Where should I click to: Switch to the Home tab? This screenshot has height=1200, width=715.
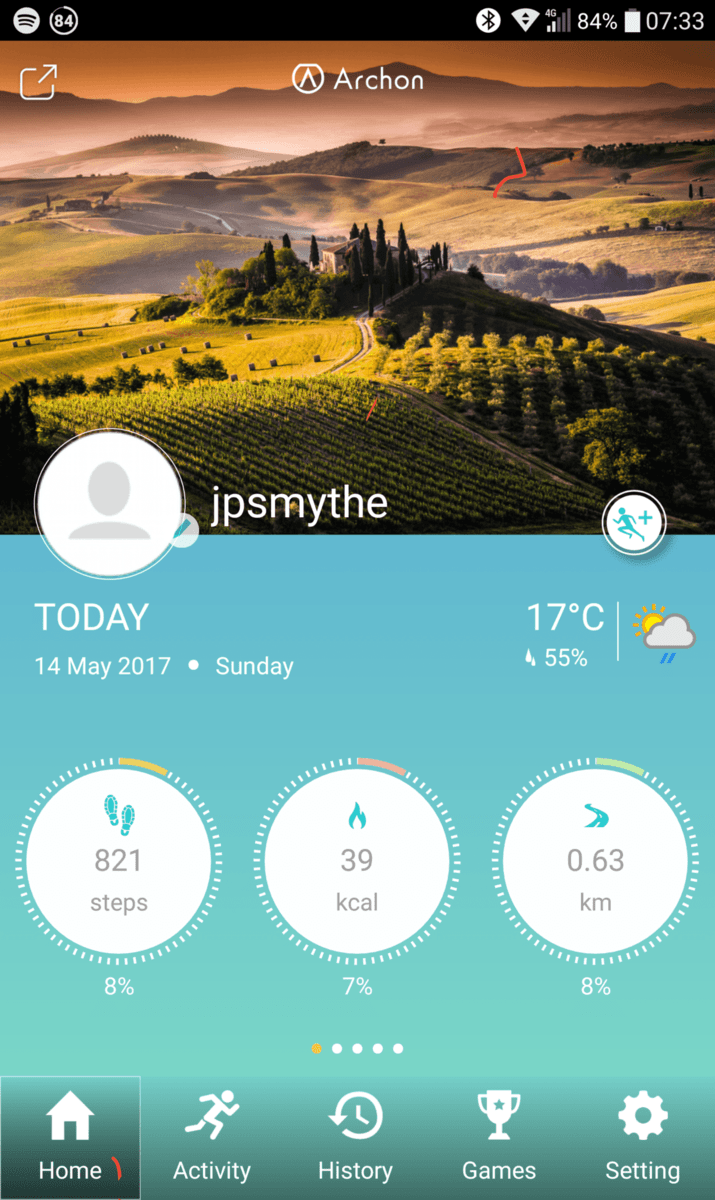click(71, 1138)
